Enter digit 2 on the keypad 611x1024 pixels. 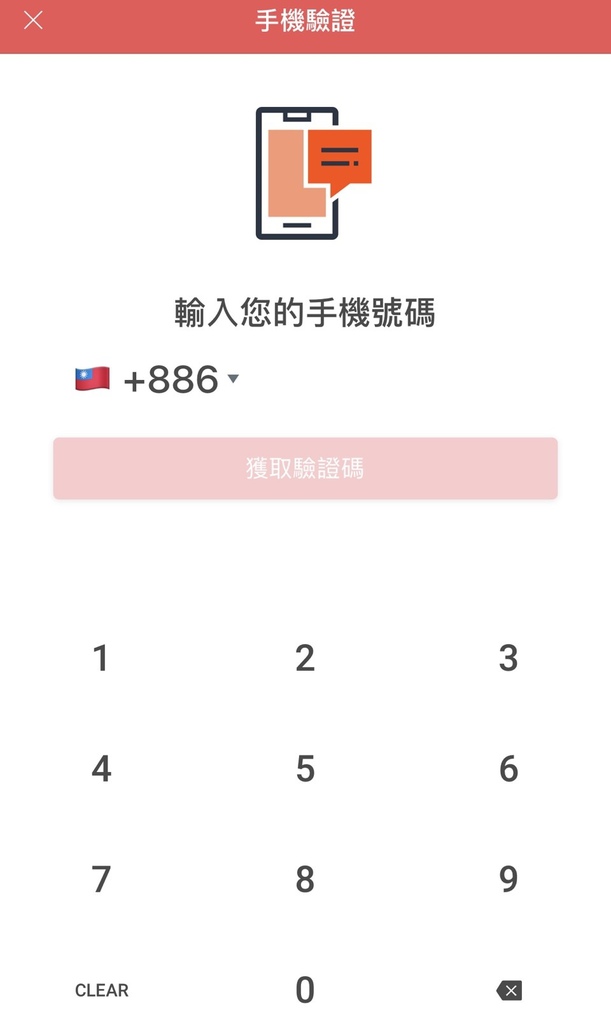pyautogui.click(x=305, y=658)
